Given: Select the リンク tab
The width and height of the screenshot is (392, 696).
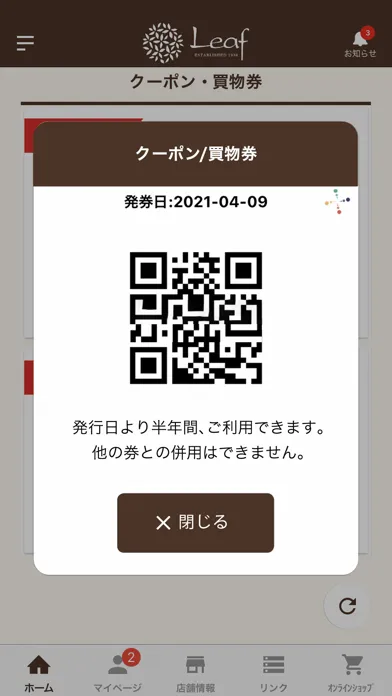Looking at the screenshot, I should 273,672.
